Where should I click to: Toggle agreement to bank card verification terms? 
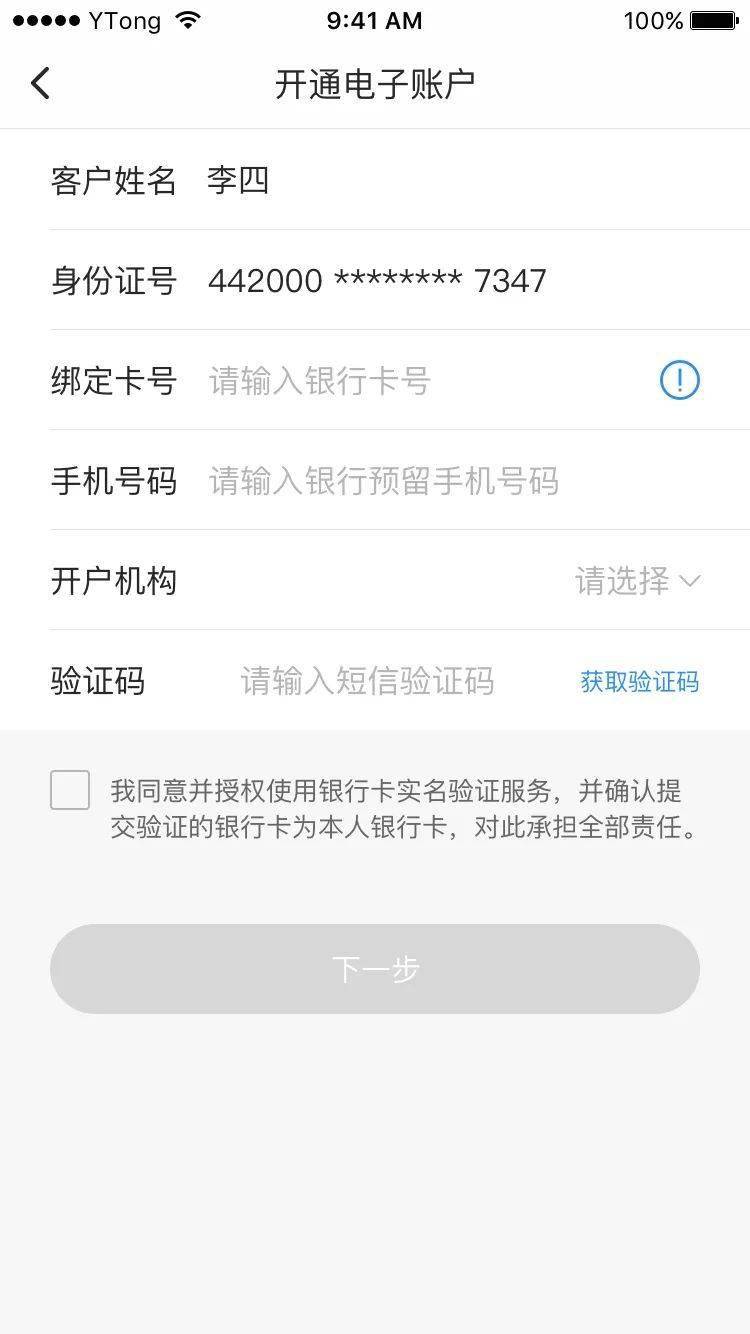[x=69, y=791]
